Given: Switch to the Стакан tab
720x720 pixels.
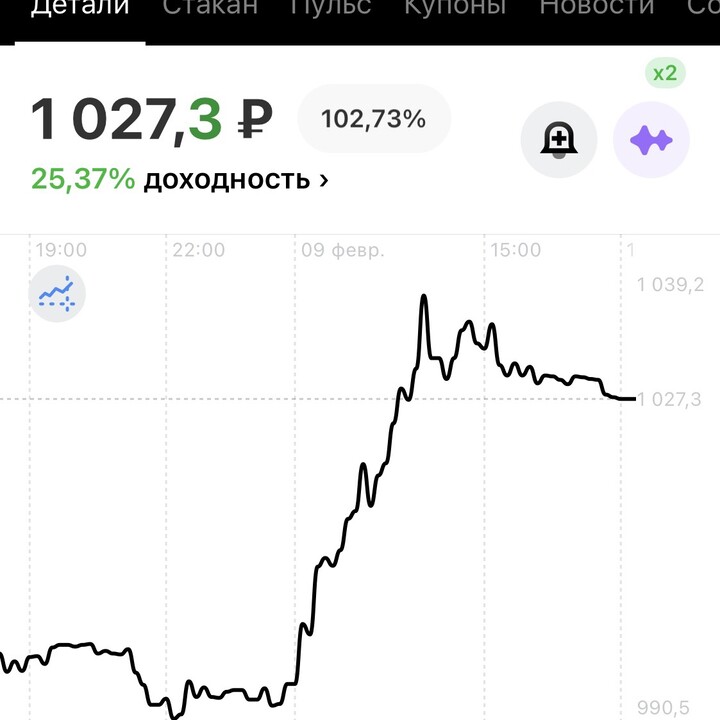Looking at the screenshot, I should pos(209,8).
